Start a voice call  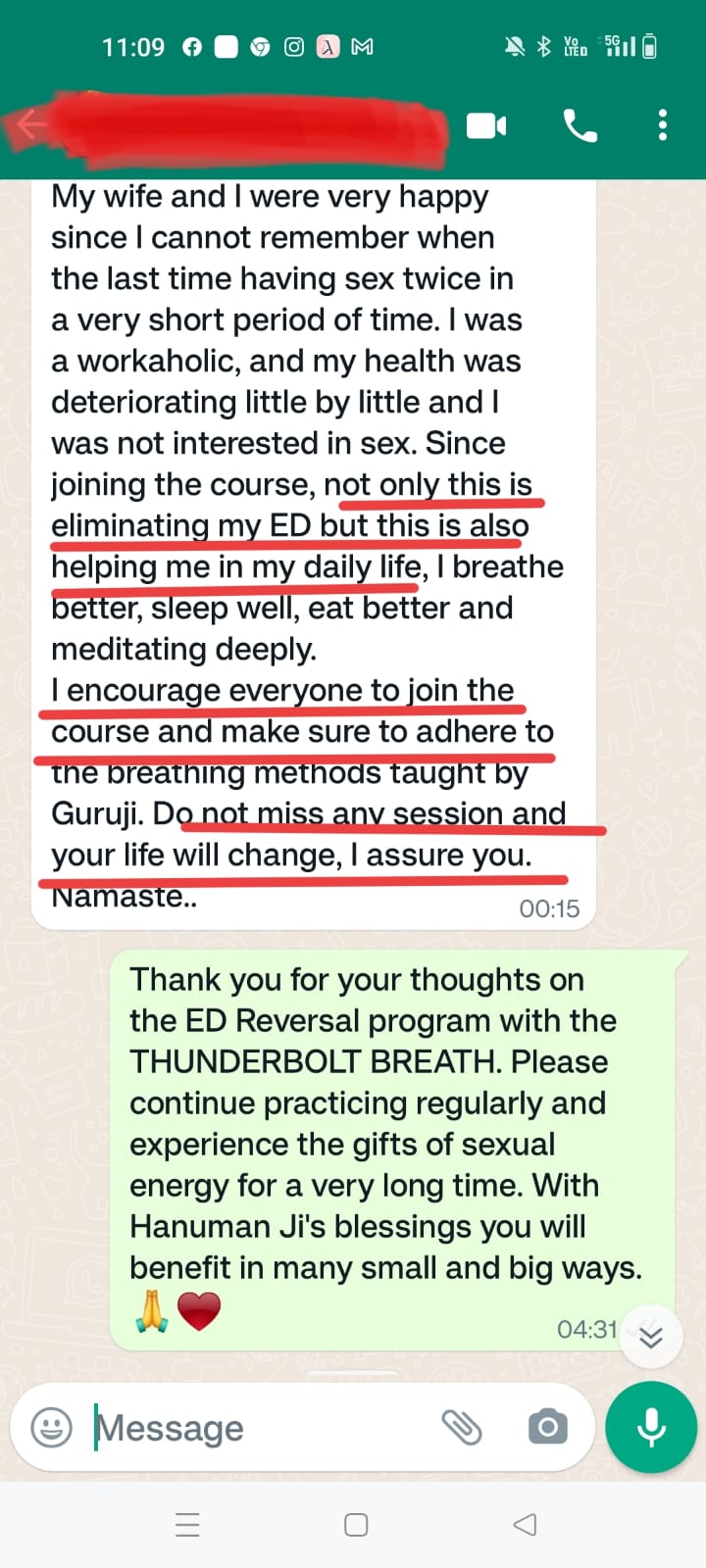pos(580,125)
